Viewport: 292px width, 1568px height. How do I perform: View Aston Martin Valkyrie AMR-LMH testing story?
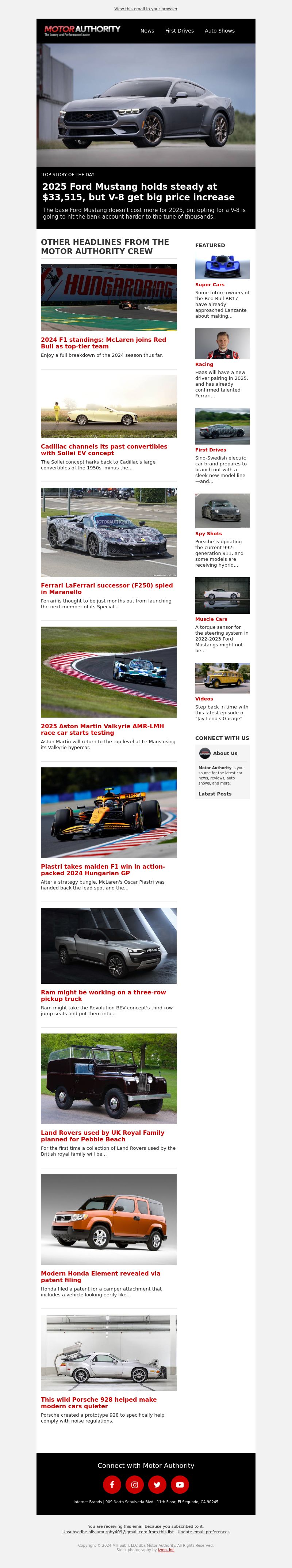(101, 729)
